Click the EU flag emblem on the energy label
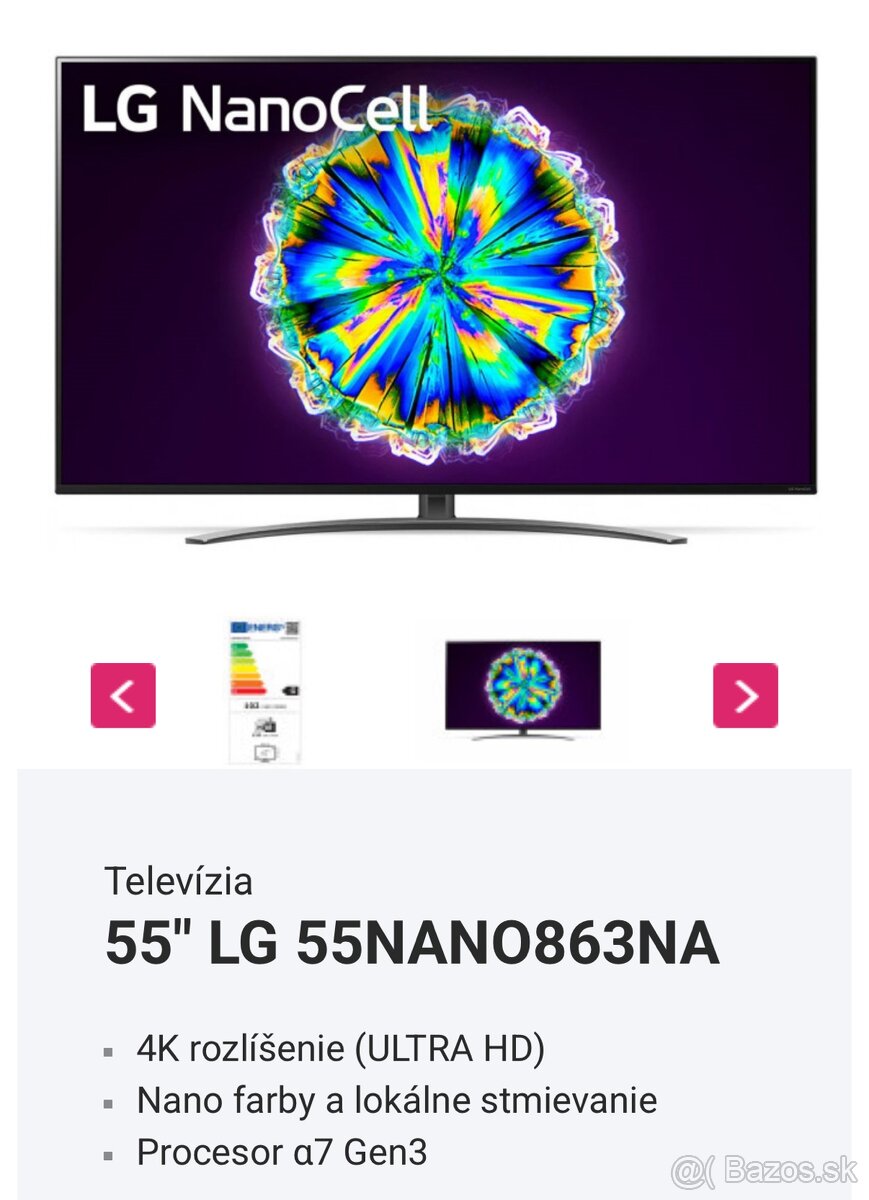 pos(240,625)
